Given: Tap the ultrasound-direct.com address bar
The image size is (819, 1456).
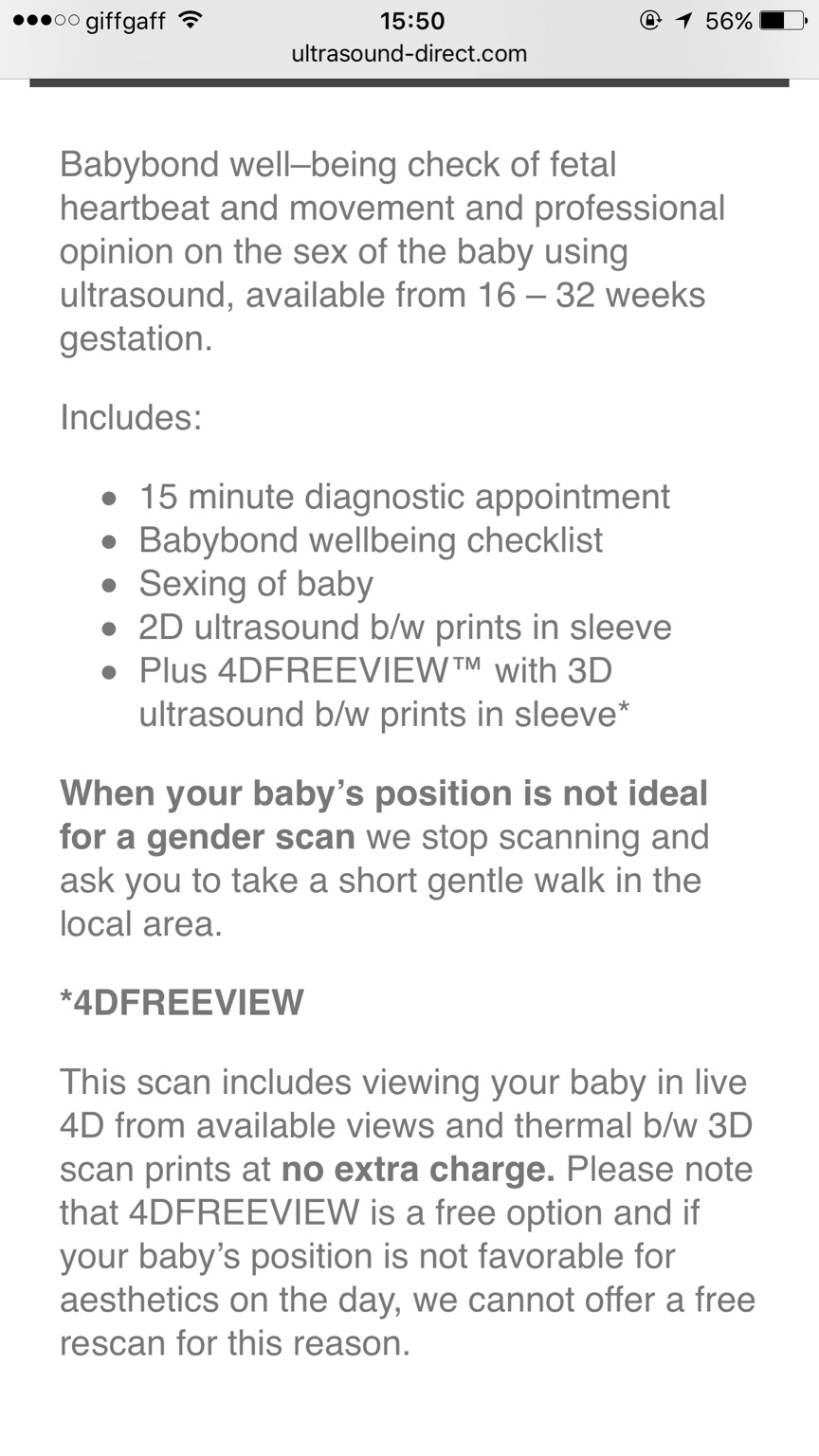Looking at the screenshot, I should pyautogui.click(x=409, y=54).
